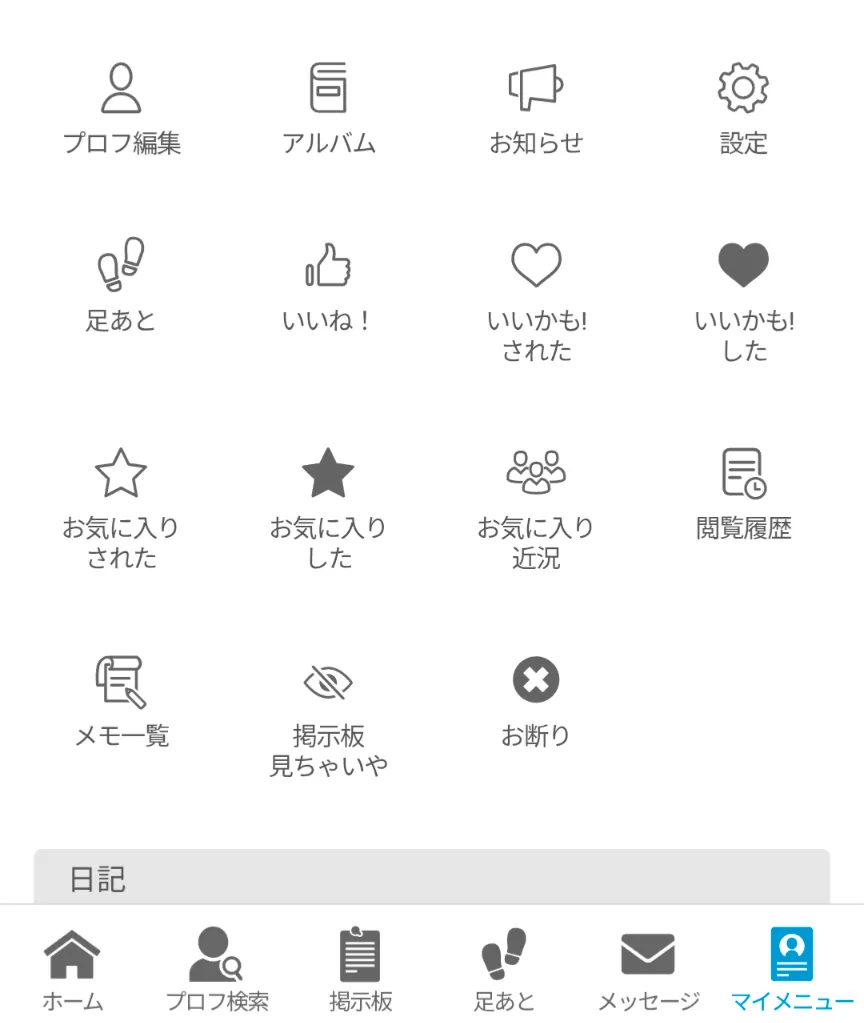The height and width of the screenshot is (1023, 864).
Task: Open the いいね！ likes list
Action: point(328,286)
